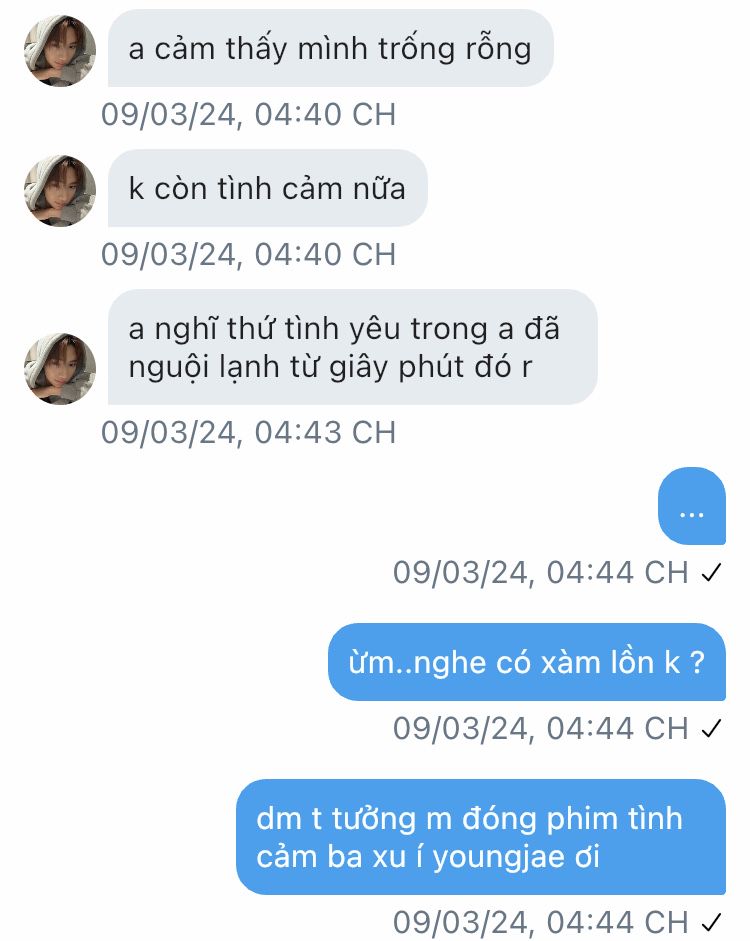Open sender's avatar beside "k còn tình cảm nữa"
The height and width of the screenshot is (941, 750).
tap(60, 190)
